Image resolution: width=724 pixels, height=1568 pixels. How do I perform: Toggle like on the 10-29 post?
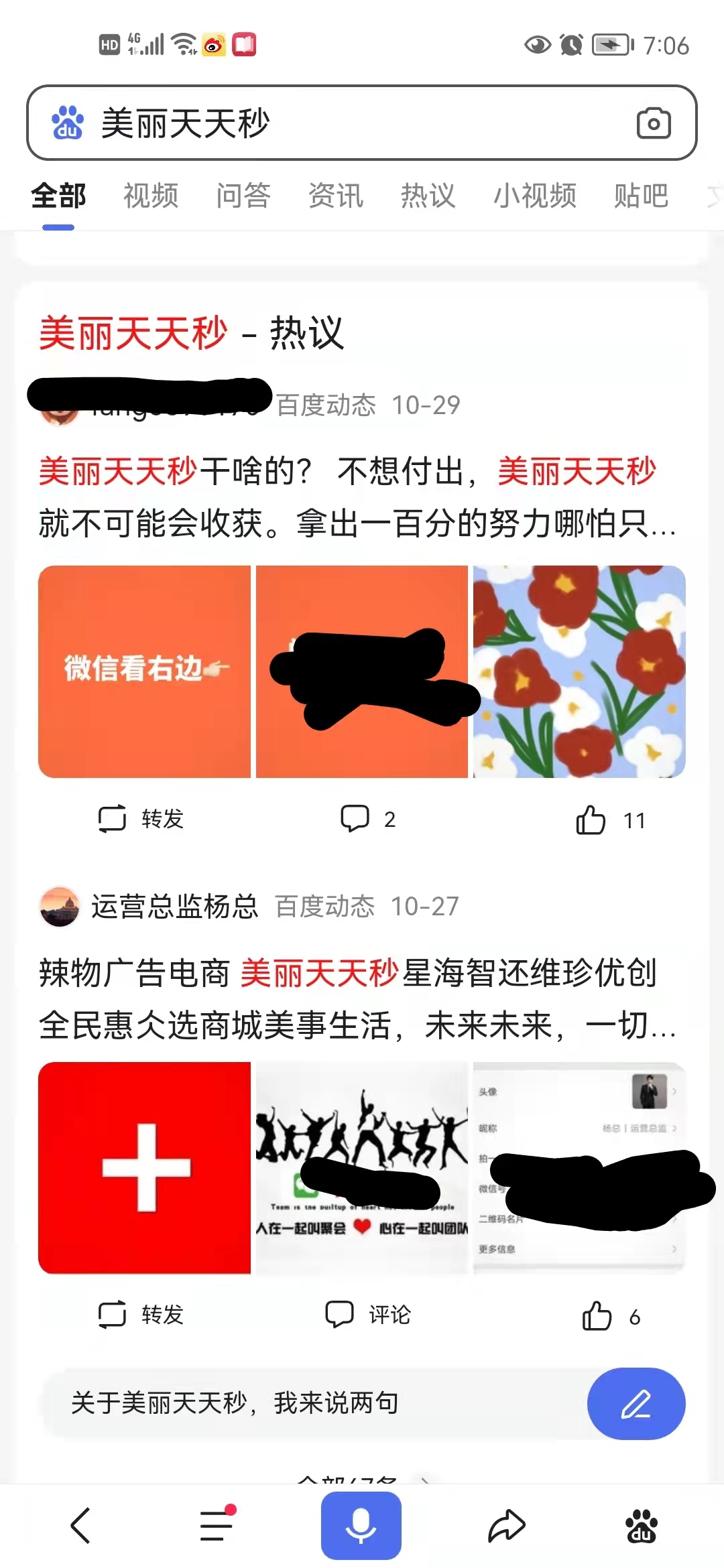click(609, 818)
